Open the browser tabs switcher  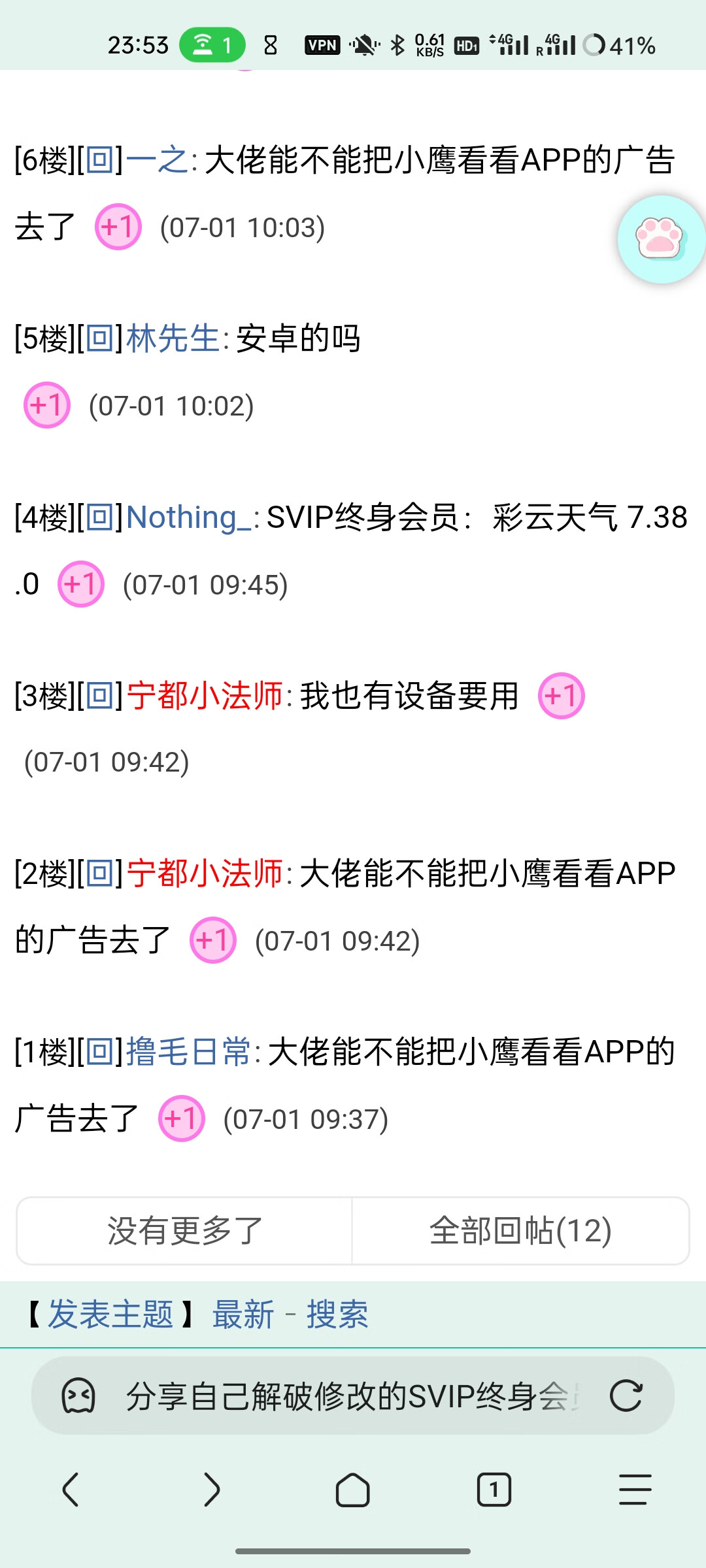pos(494,1490)
